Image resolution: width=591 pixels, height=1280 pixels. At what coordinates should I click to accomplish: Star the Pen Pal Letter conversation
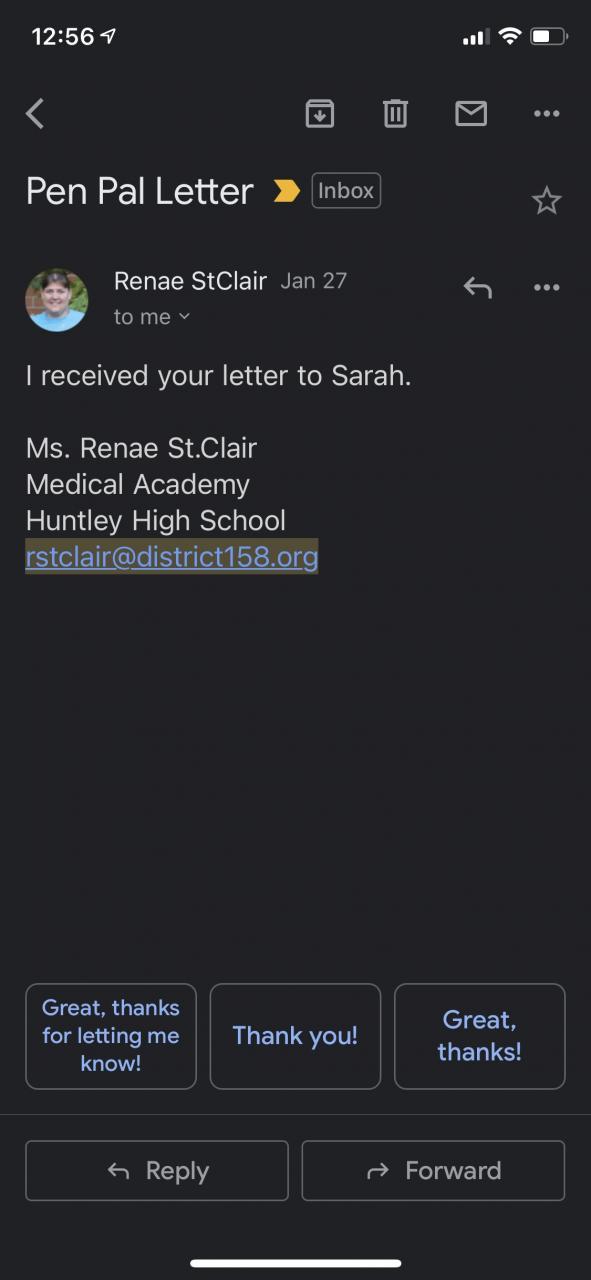(x=547, y=201)
